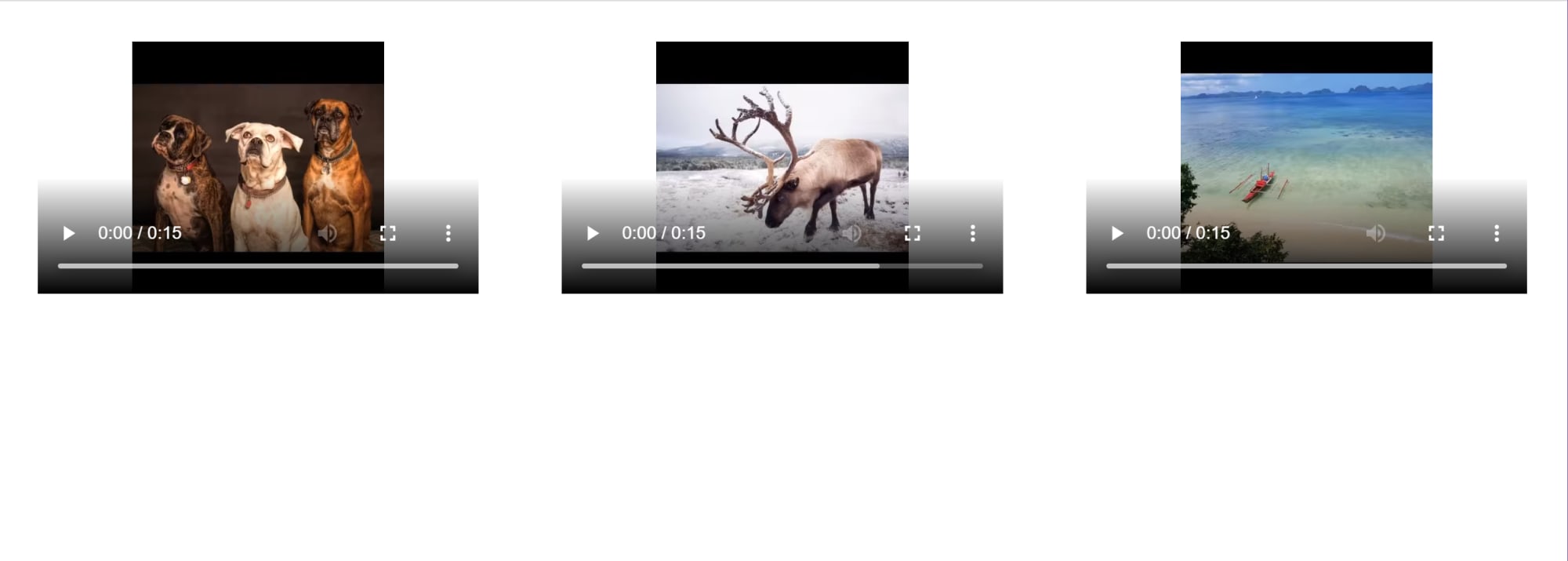
Task: Play the reindeer video
Action: point(593,233)
